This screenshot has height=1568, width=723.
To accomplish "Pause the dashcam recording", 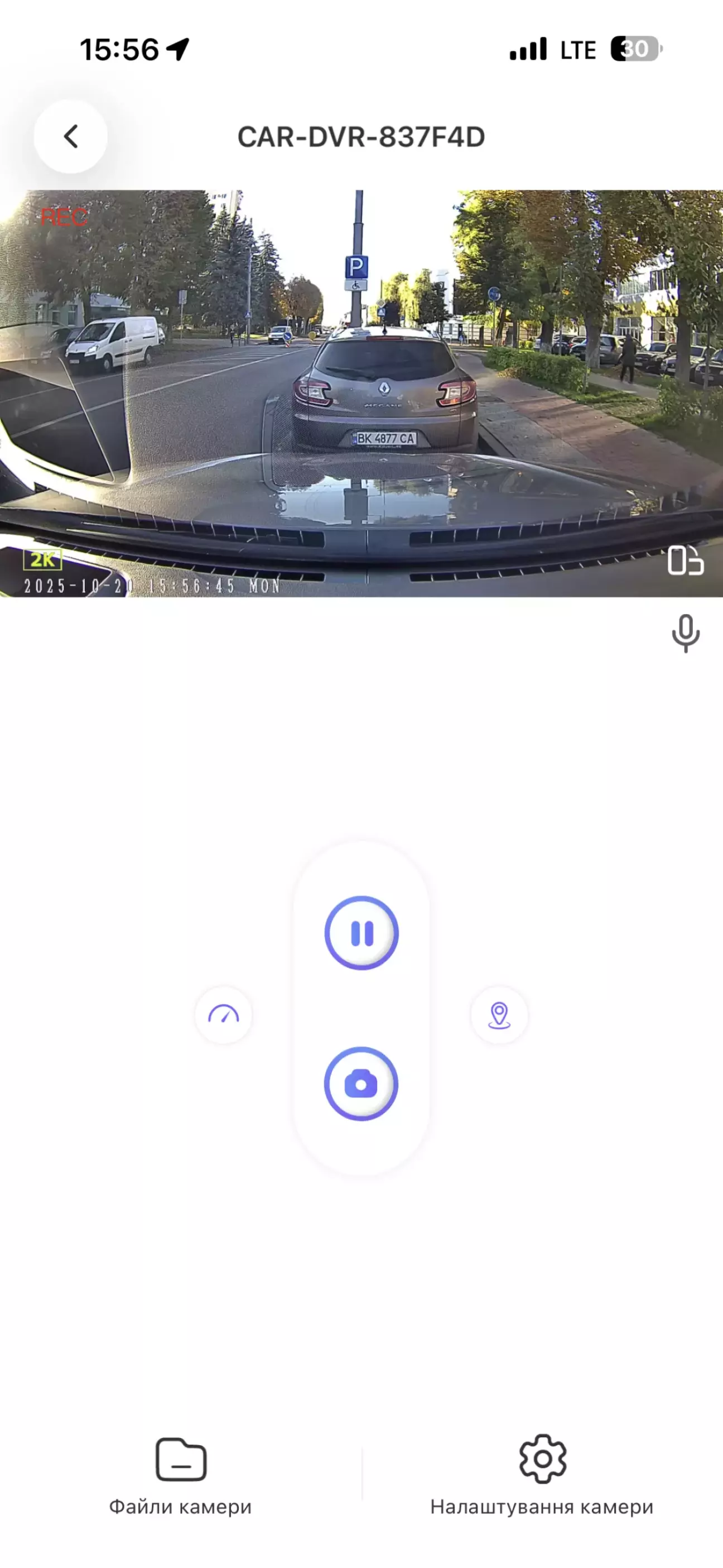I will tap(361, 933).
